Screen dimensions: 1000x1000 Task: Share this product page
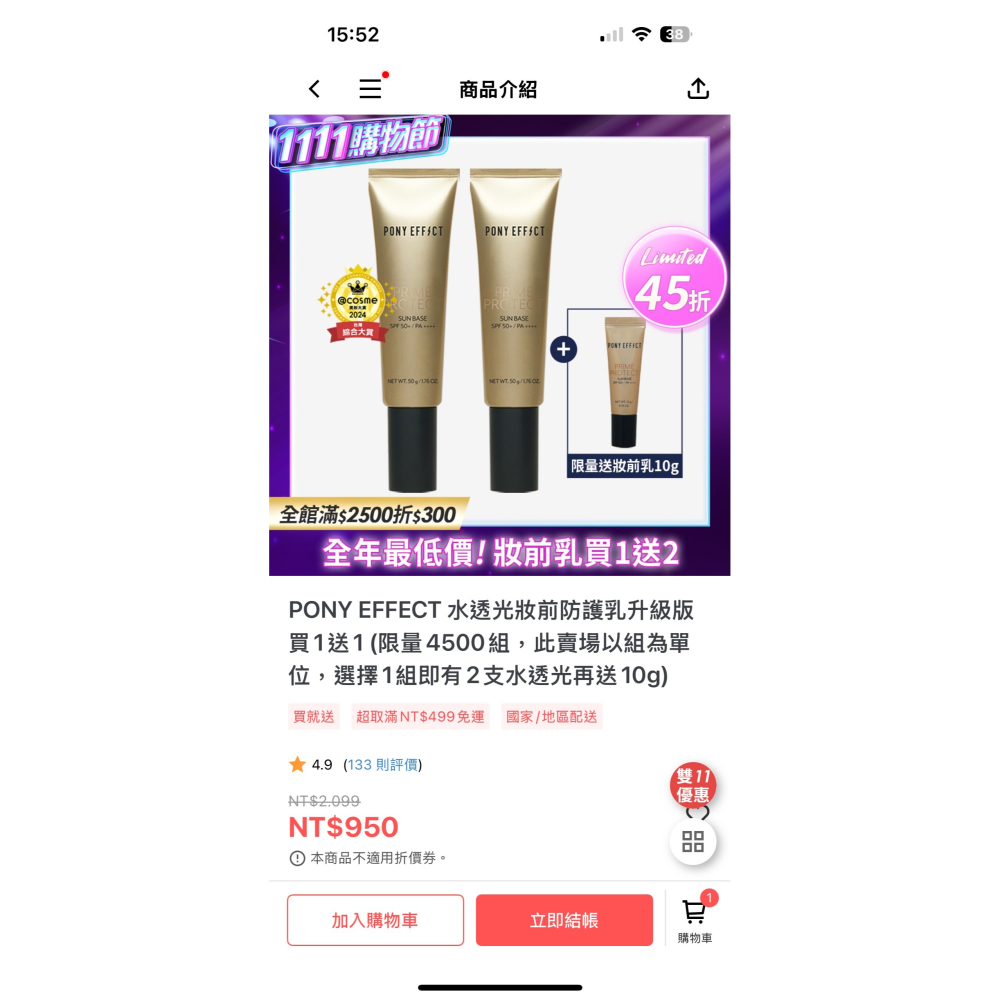click(698, 89)
